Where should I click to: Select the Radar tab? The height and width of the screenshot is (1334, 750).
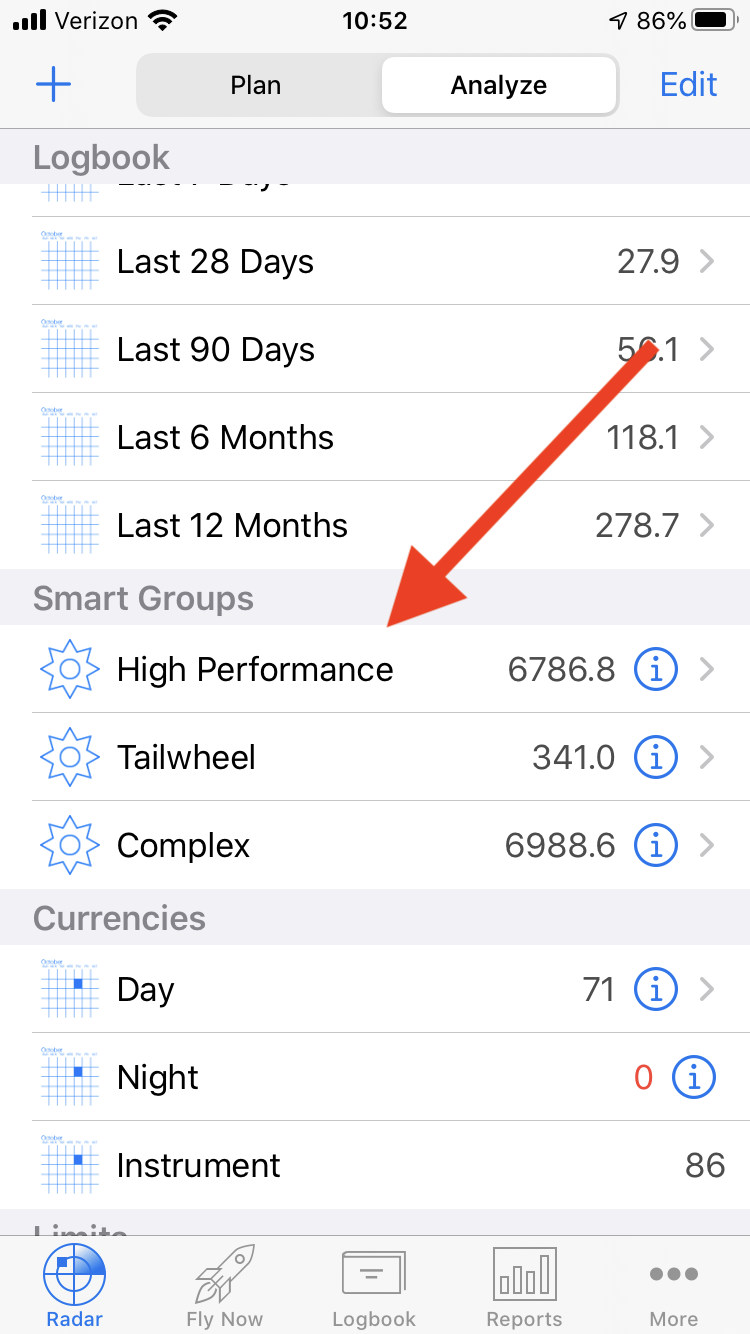(x=75, y=1286)
